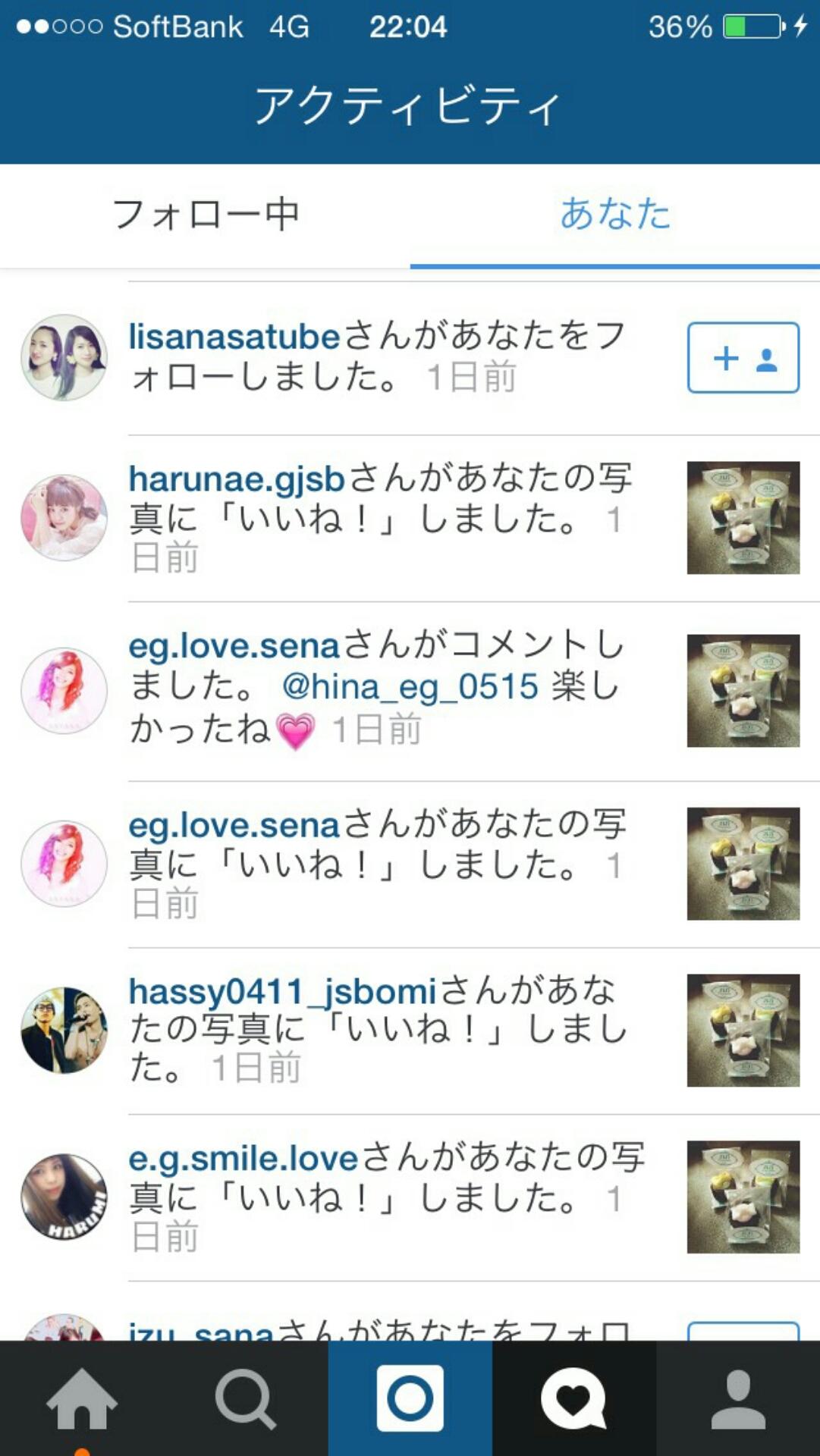
Task: Select the あなた tab
Action: pyautogui.click(x=614, y=215)
